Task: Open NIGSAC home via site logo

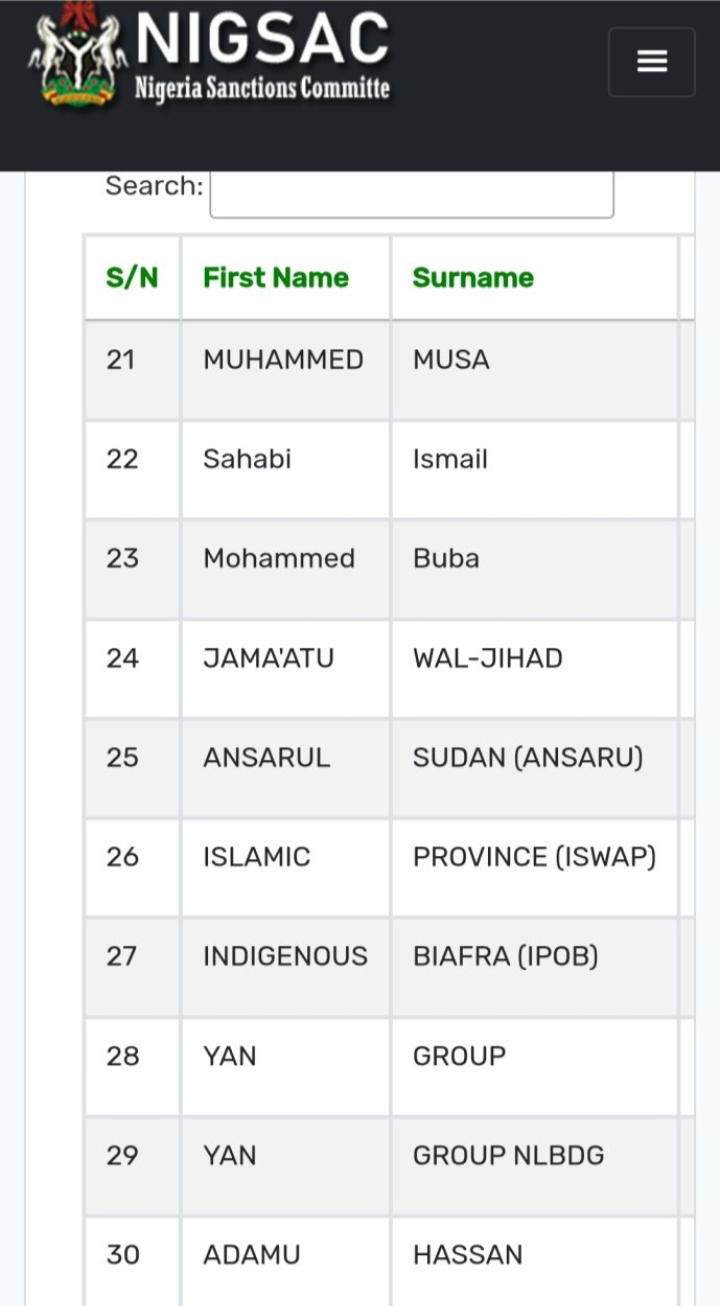Action: click(210, 56)
